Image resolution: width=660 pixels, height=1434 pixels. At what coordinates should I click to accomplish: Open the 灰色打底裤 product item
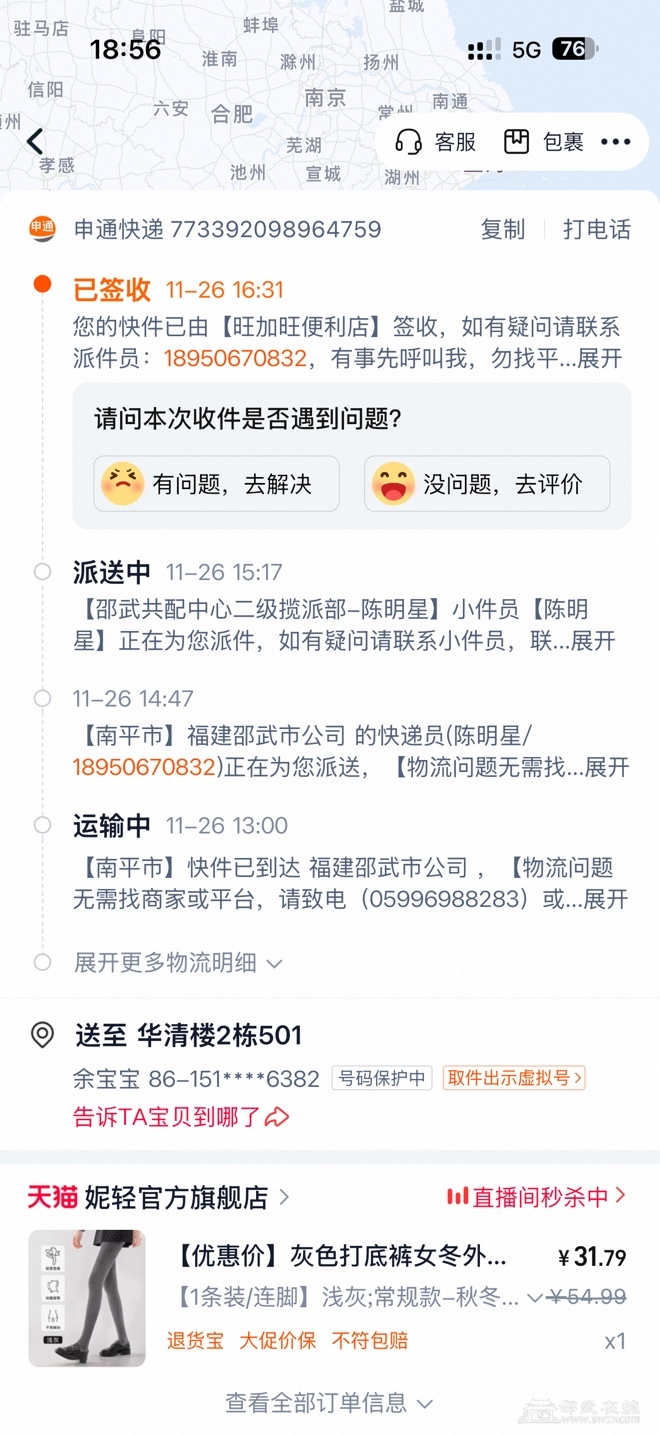click(340, 1256)
